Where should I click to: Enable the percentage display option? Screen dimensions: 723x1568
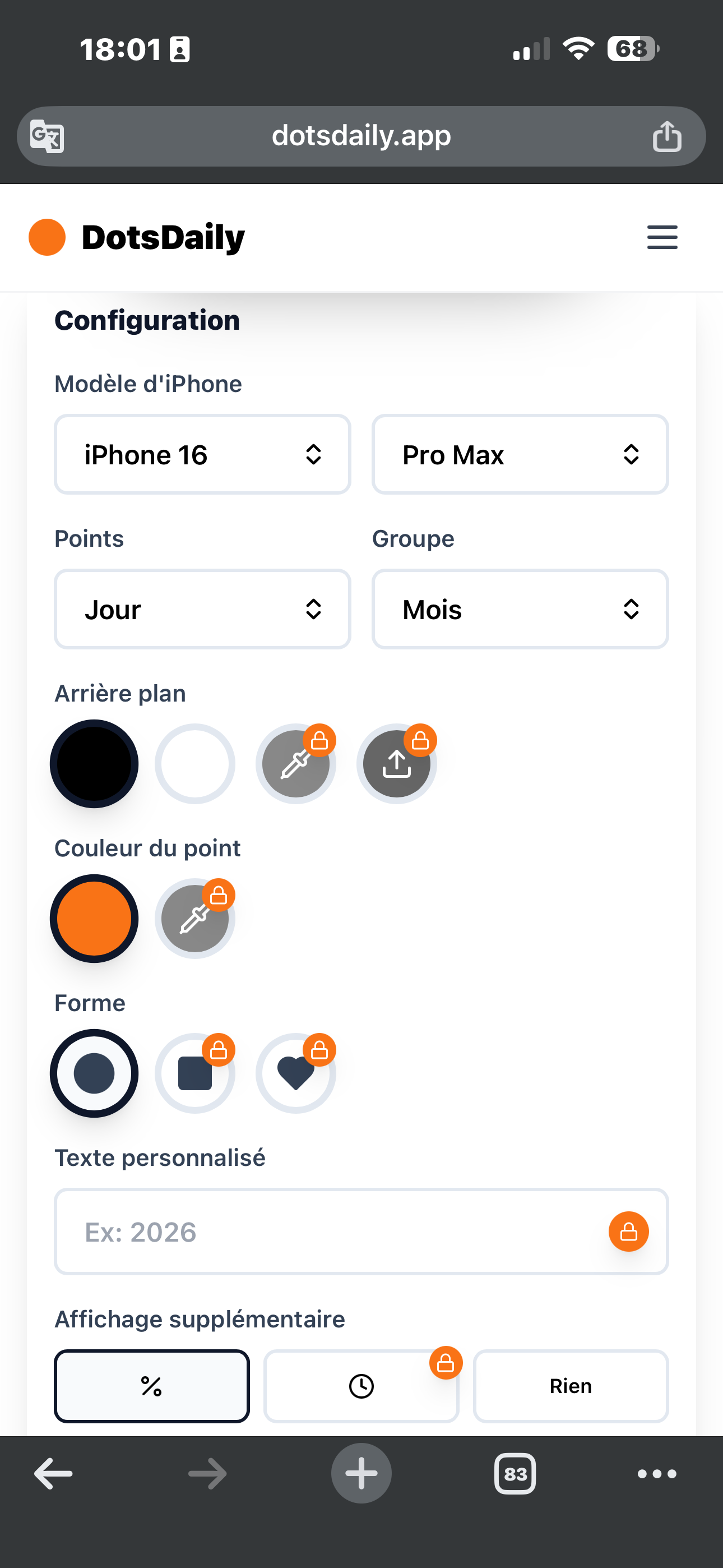(x=151, y=1386)
